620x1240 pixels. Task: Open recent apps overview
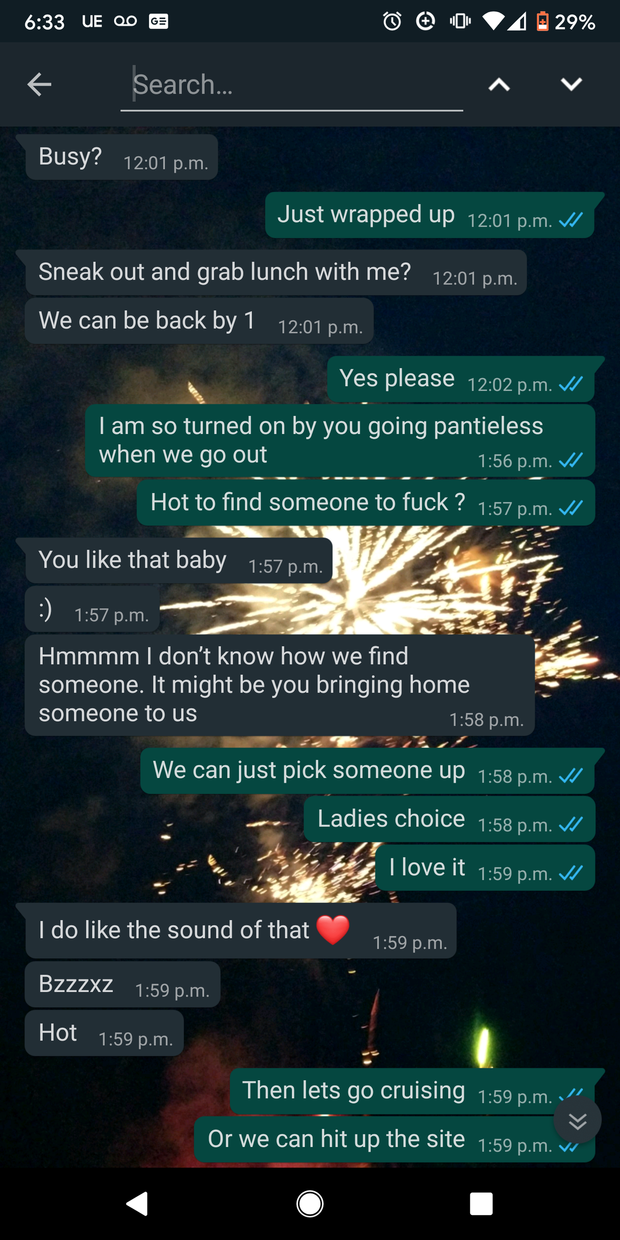click(481, 1204)
